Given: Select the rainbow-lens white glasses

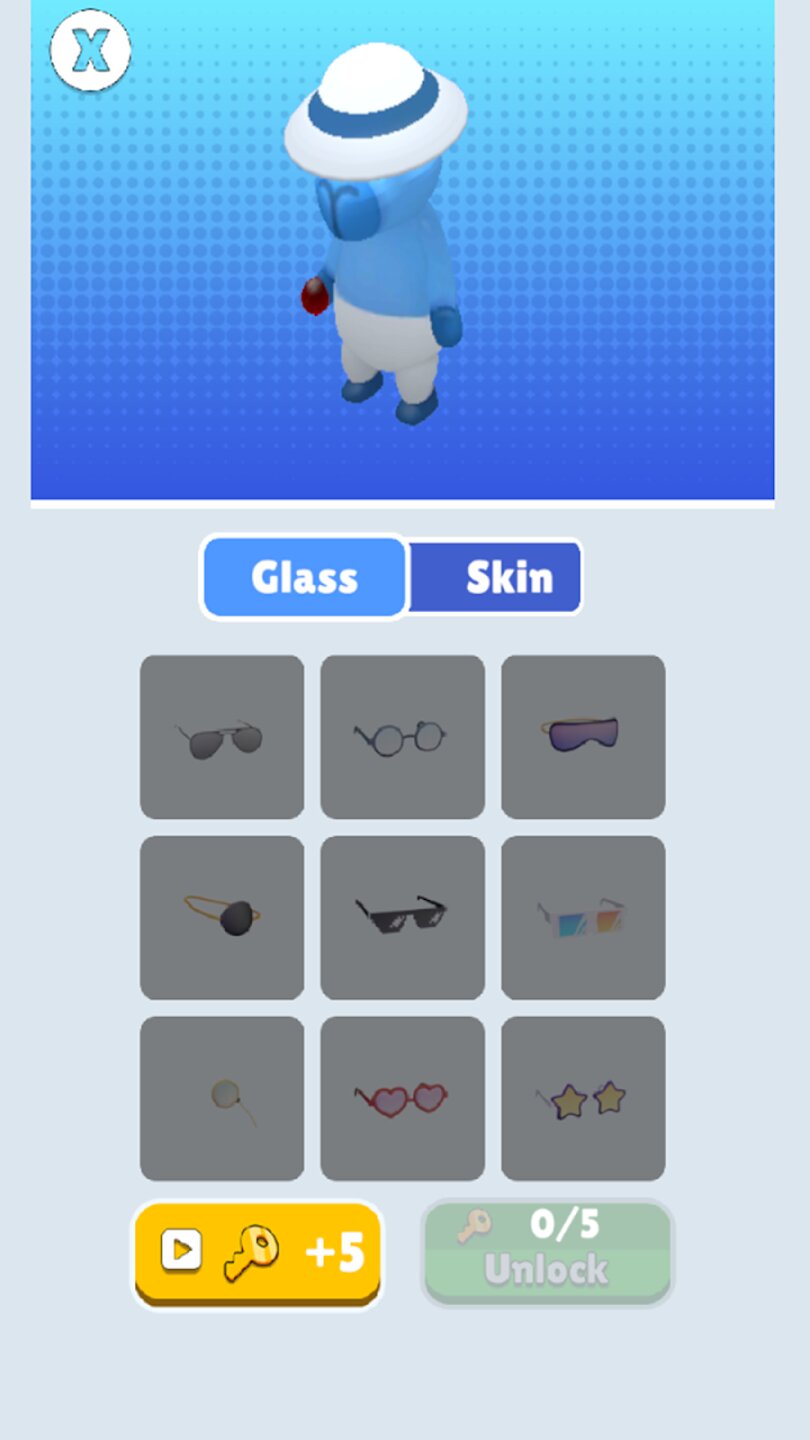Looking at the screenshot, I should pyautogui.click(x=583, y=918).
